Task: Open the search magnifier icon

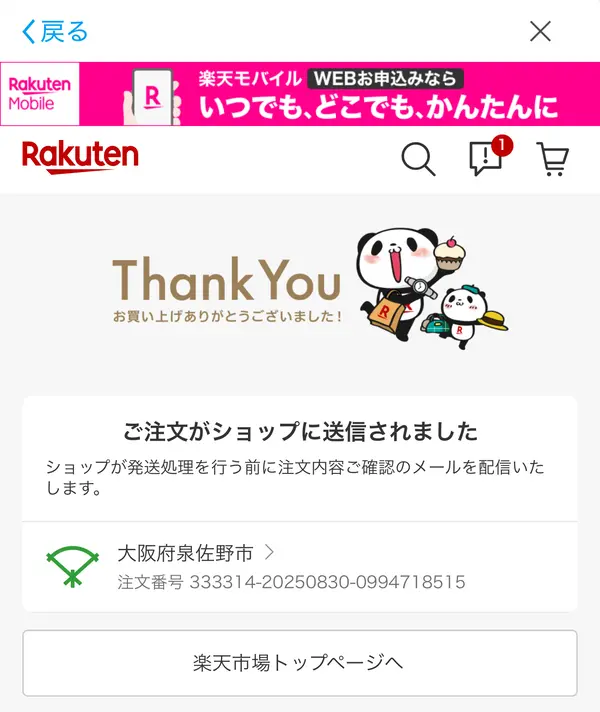Action: (418, 159)
